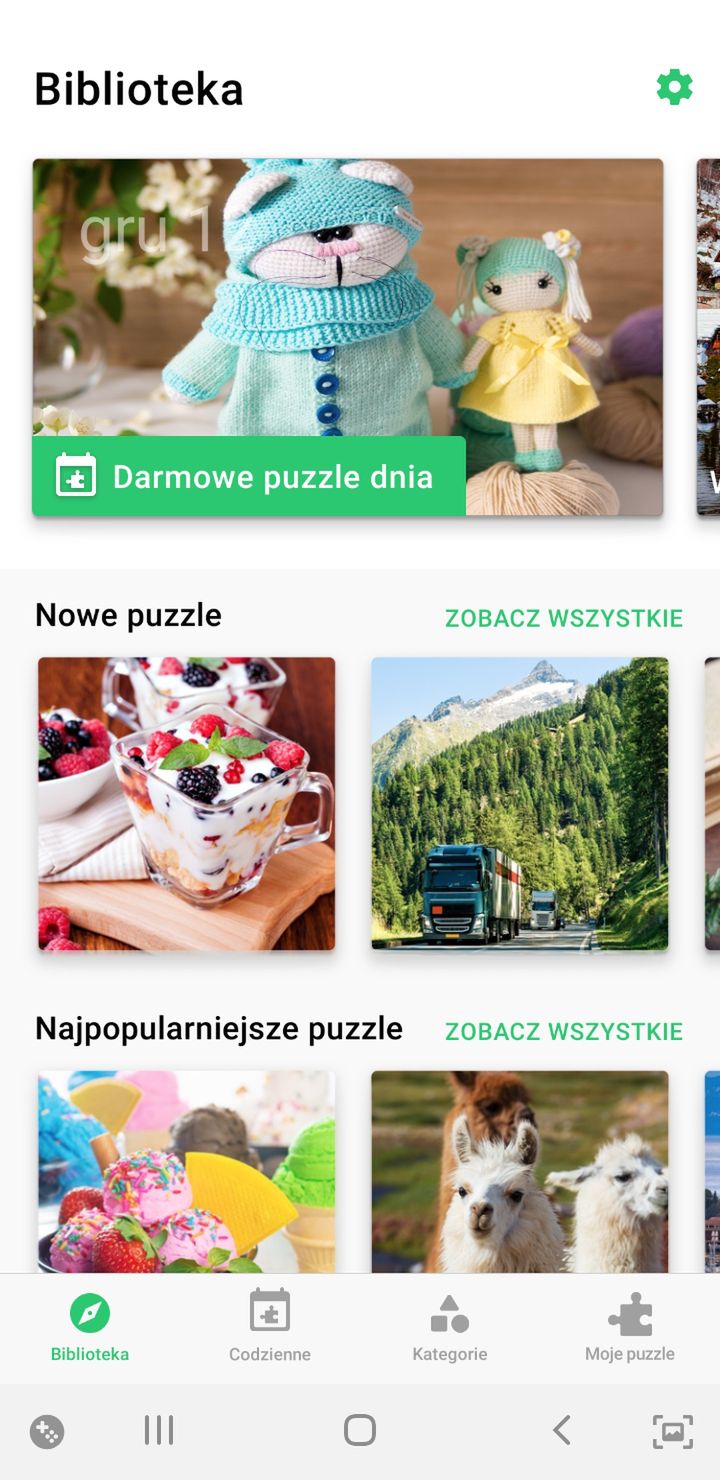Open the ice cream puzzle

coord(187,1171)
